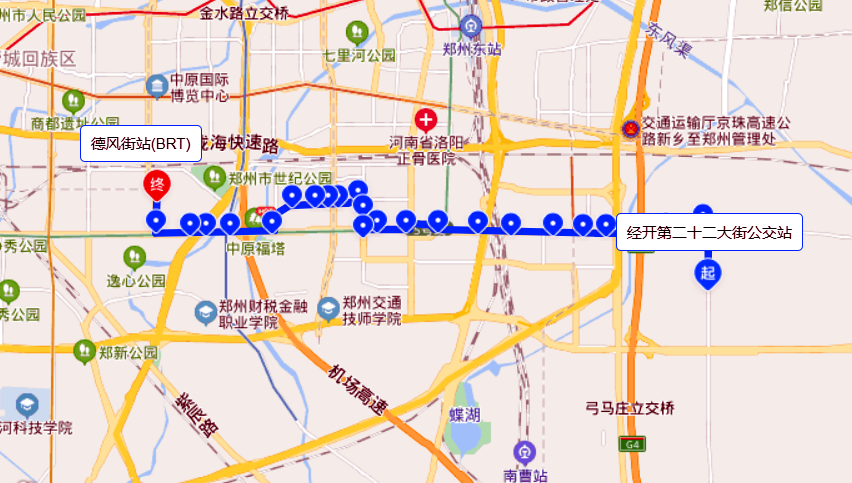Tap the red 终 end marker

(x=157, y=185)
